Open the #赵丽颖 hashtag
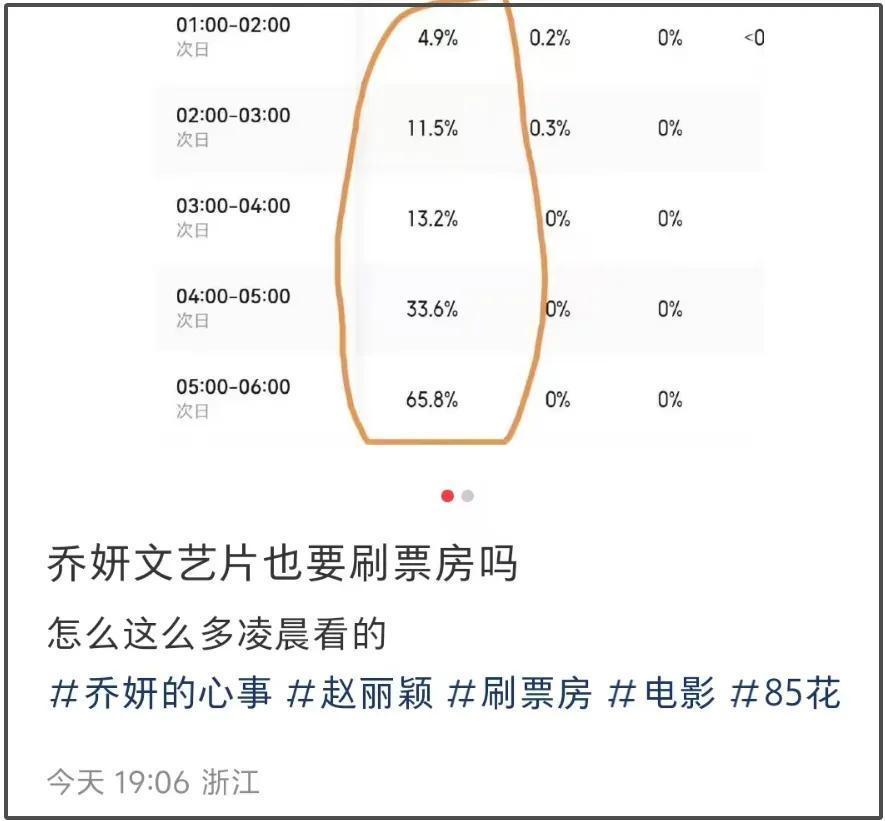 (x=360, y=692)
